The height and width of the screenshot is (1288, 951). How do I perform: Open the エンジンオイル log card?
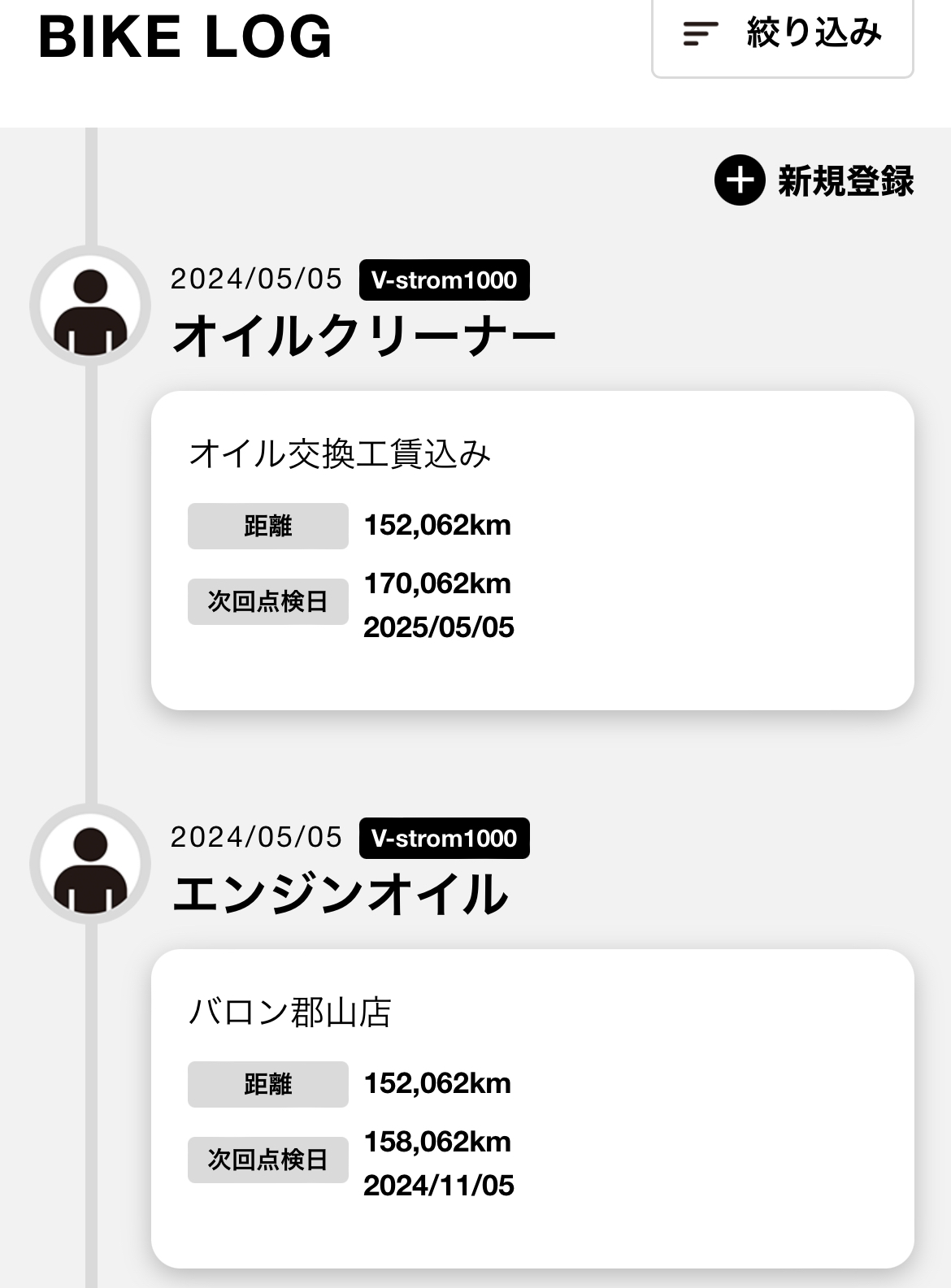point(532,1108)
